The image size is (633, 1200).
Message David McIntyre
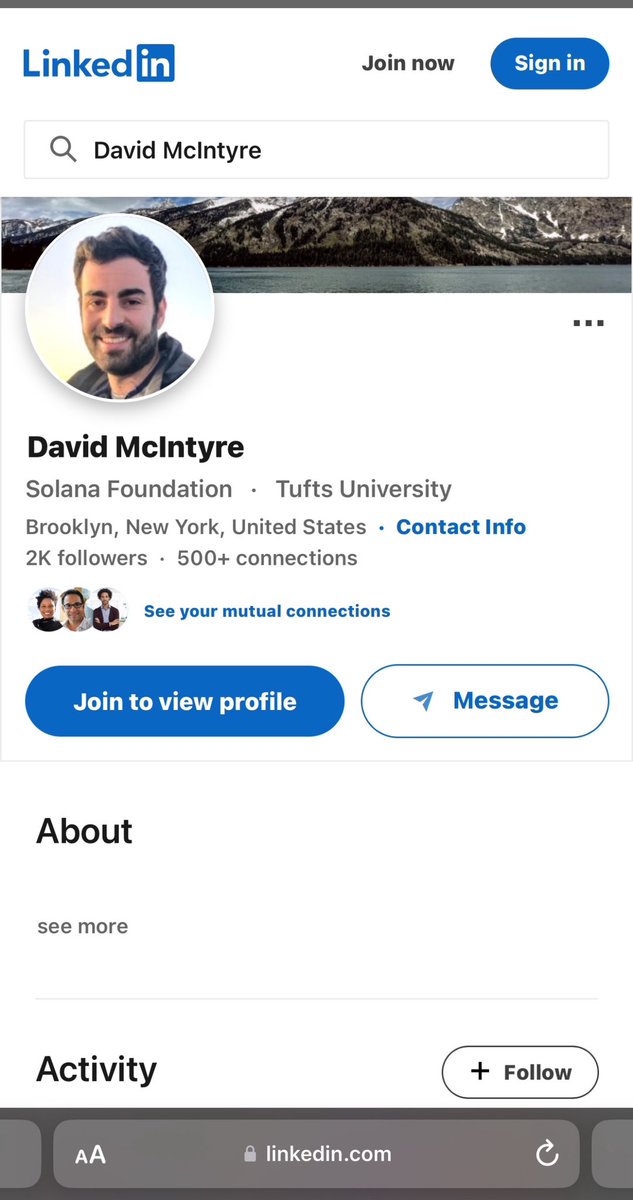point(485,701)
